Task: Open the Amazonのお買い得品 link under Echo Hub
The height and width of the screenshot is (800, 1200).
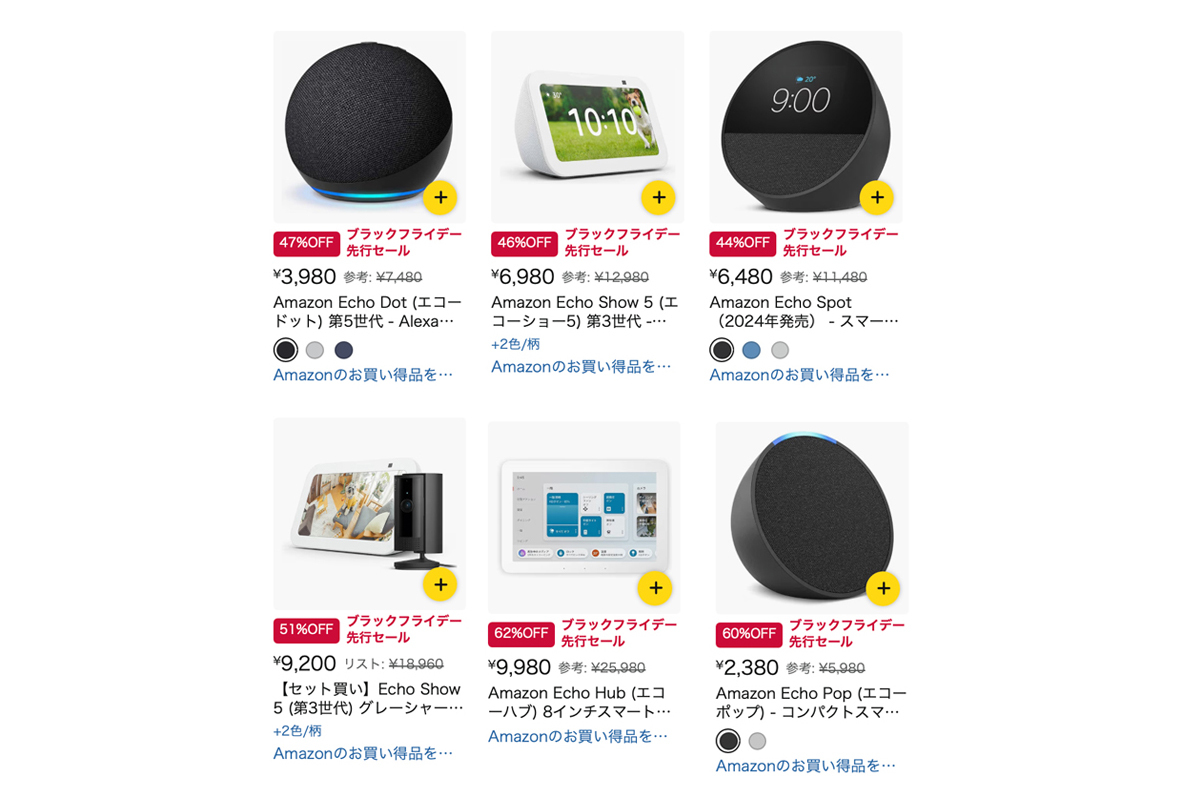Action: (578, 736)
